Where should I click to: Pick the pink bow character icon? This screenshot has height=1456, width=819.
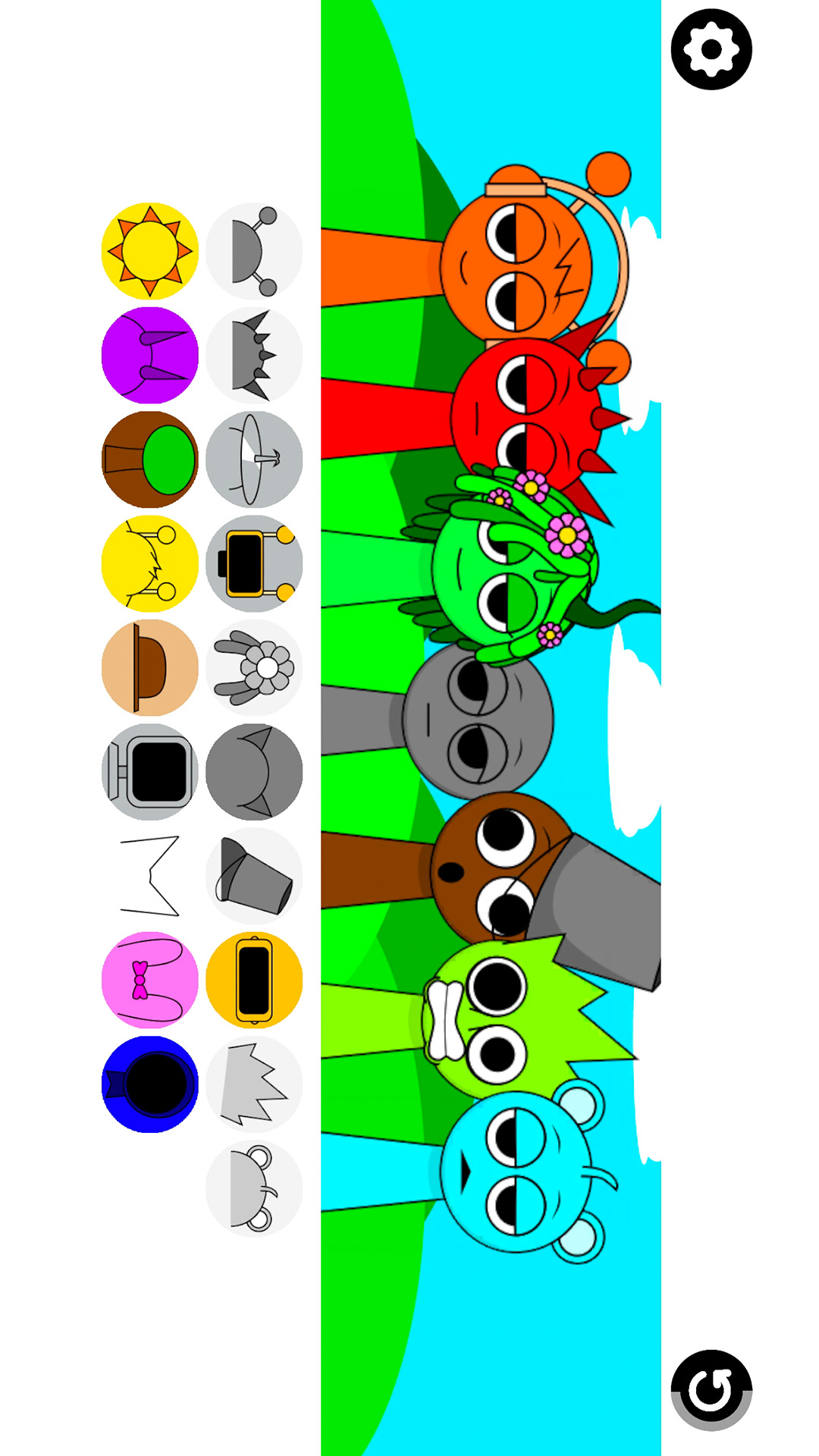point(150,980)
